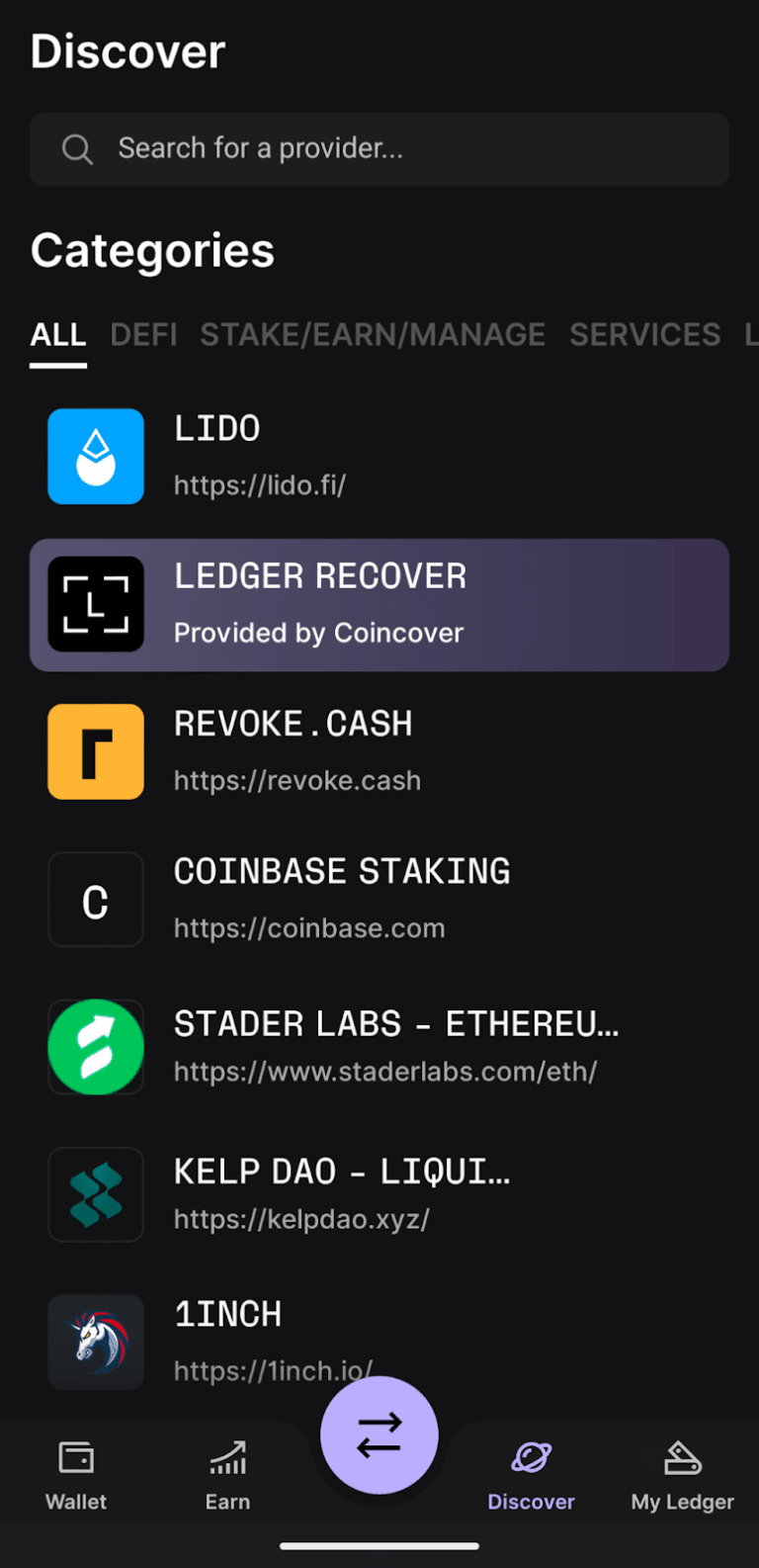Click the provider search input field
The image size is (759, 1568).
pos(379,148)
